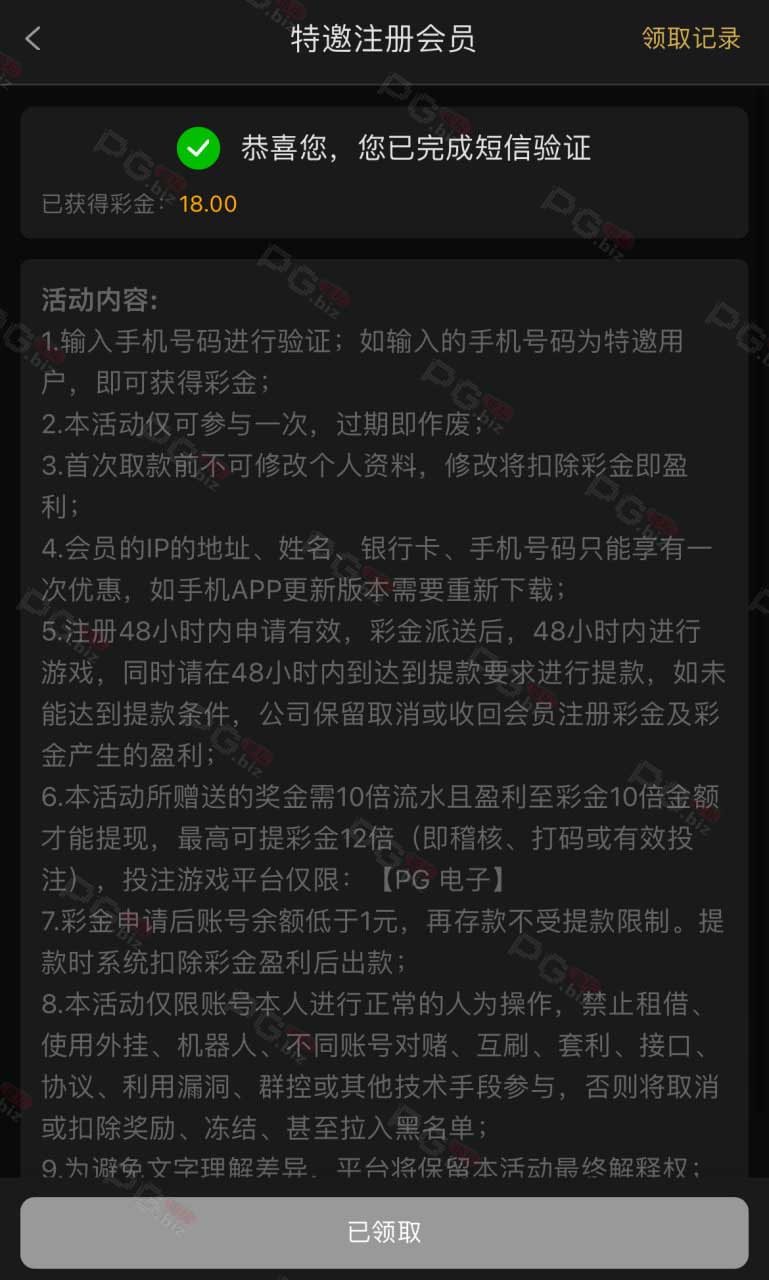Tap the 已领取 button at bottom

tap(384, 1232)
